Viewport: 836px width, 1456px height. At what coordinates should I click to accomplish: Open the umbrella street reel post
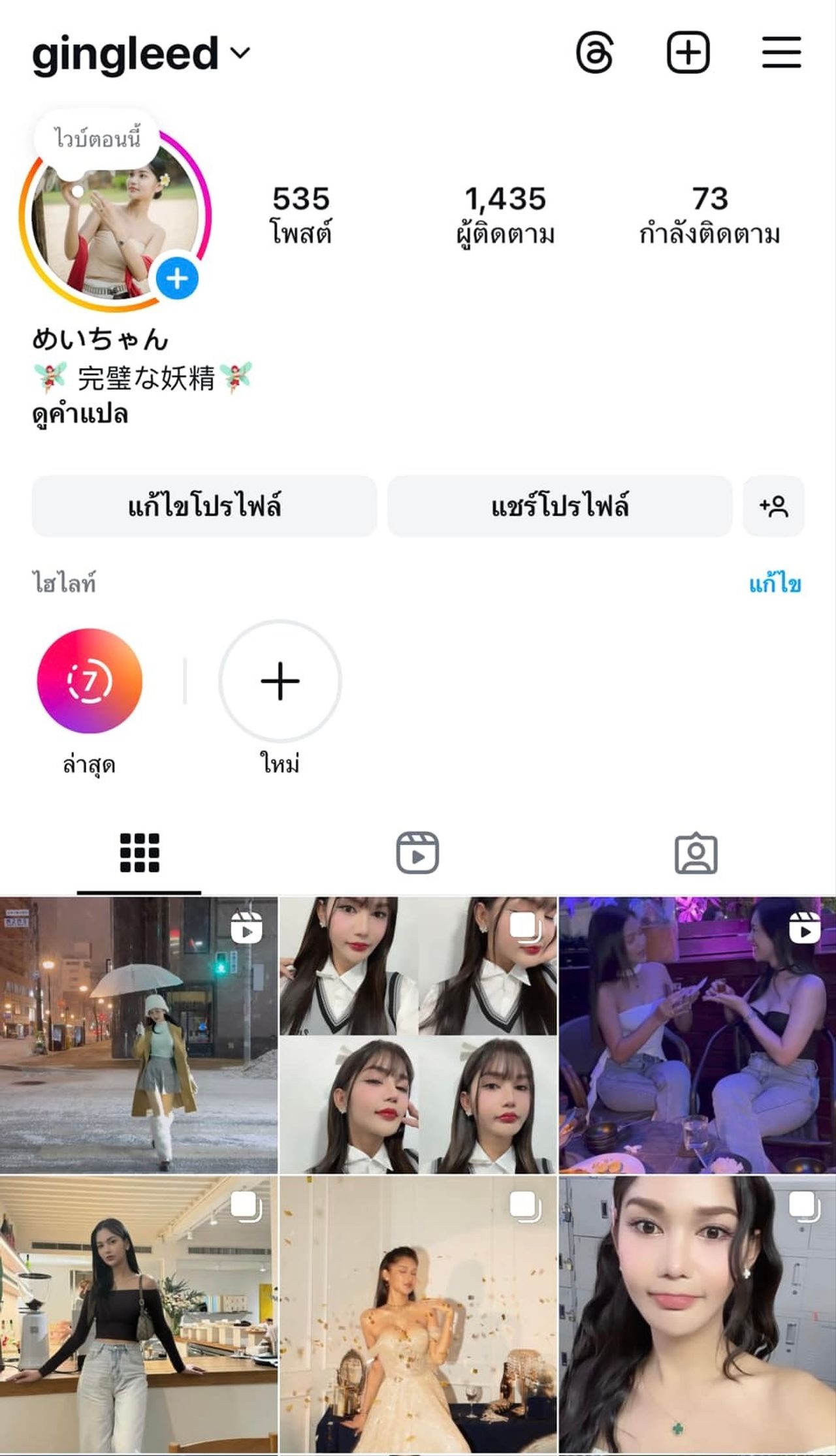point(138,1034)
